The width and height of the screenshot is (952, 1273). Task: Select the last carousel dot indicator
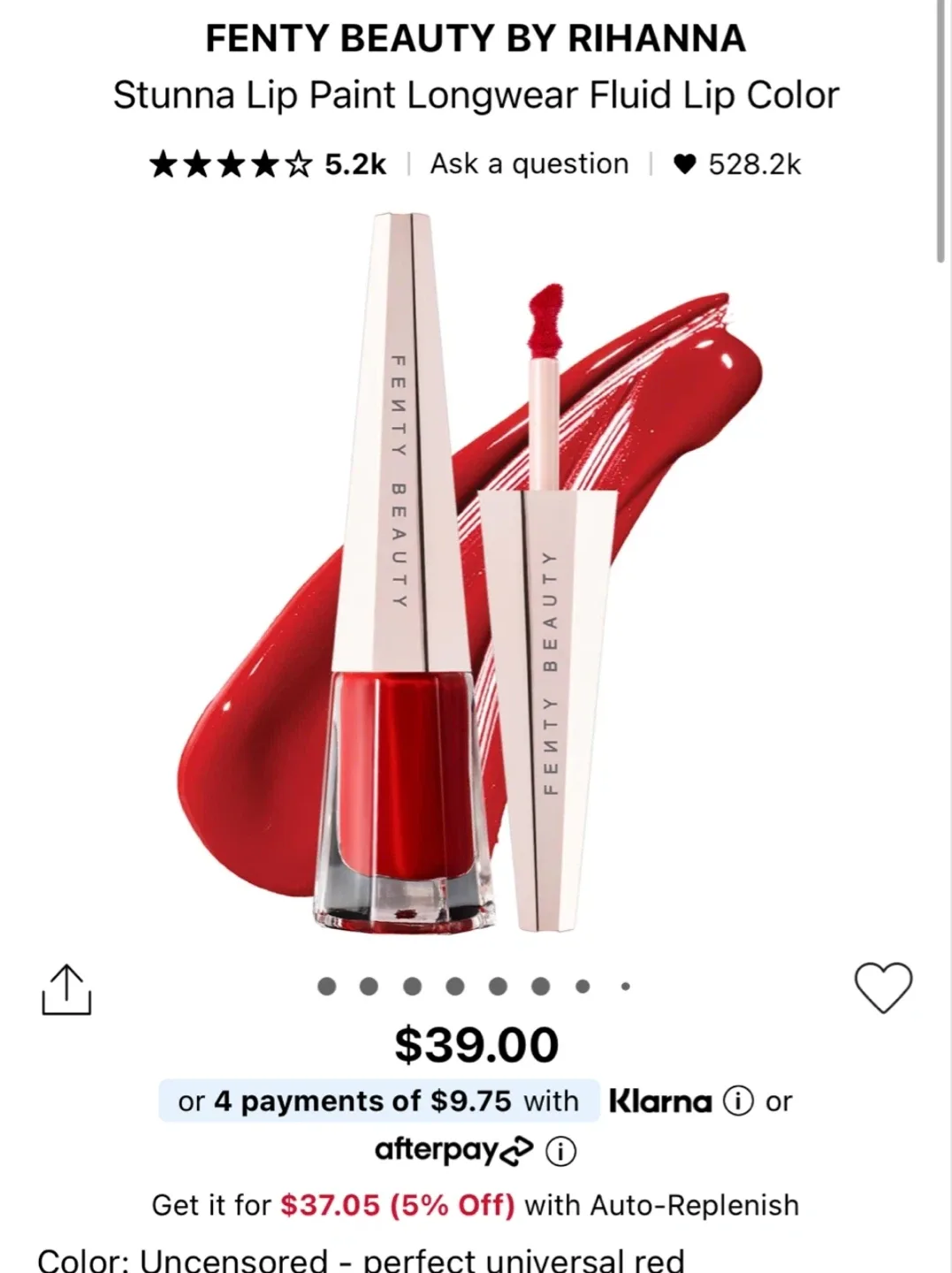click(628, 986)
